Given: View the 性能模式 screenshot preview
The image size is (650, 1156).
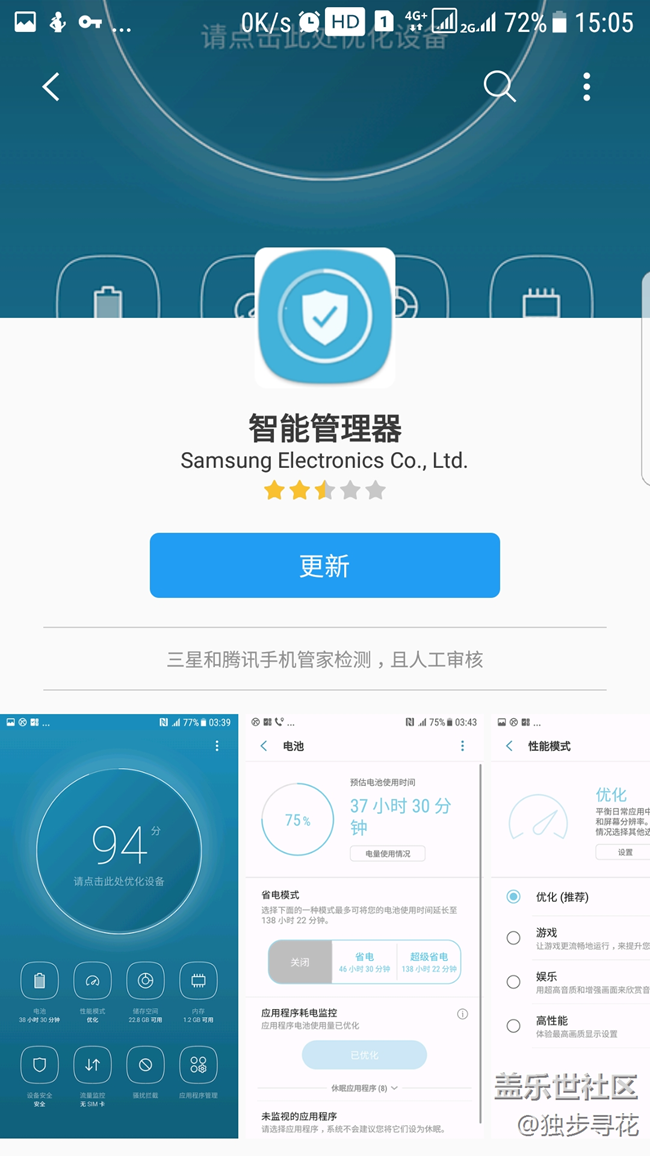Looking at the screenshot, I should click(570, 925).
